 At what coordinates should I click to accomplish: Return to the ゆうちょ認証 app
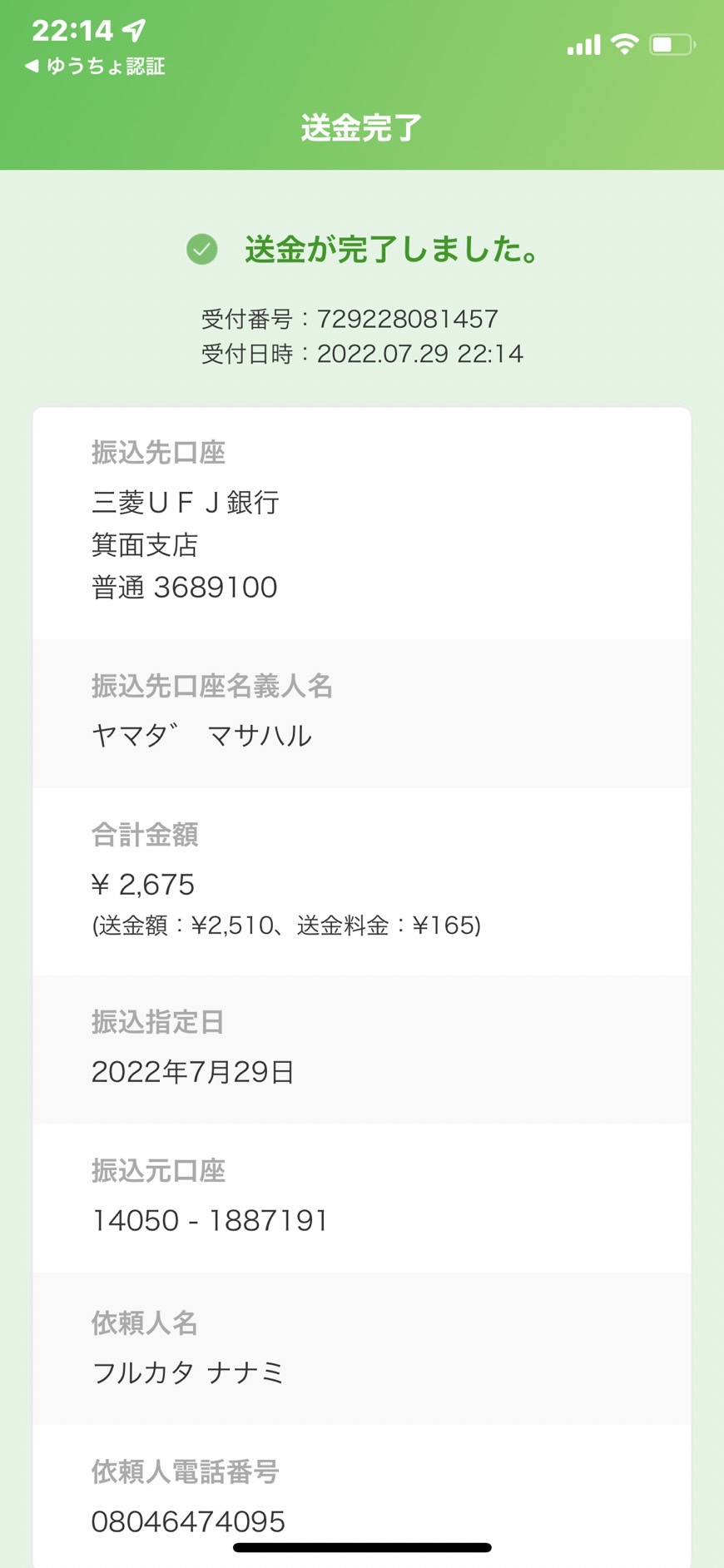click(95, 66)
